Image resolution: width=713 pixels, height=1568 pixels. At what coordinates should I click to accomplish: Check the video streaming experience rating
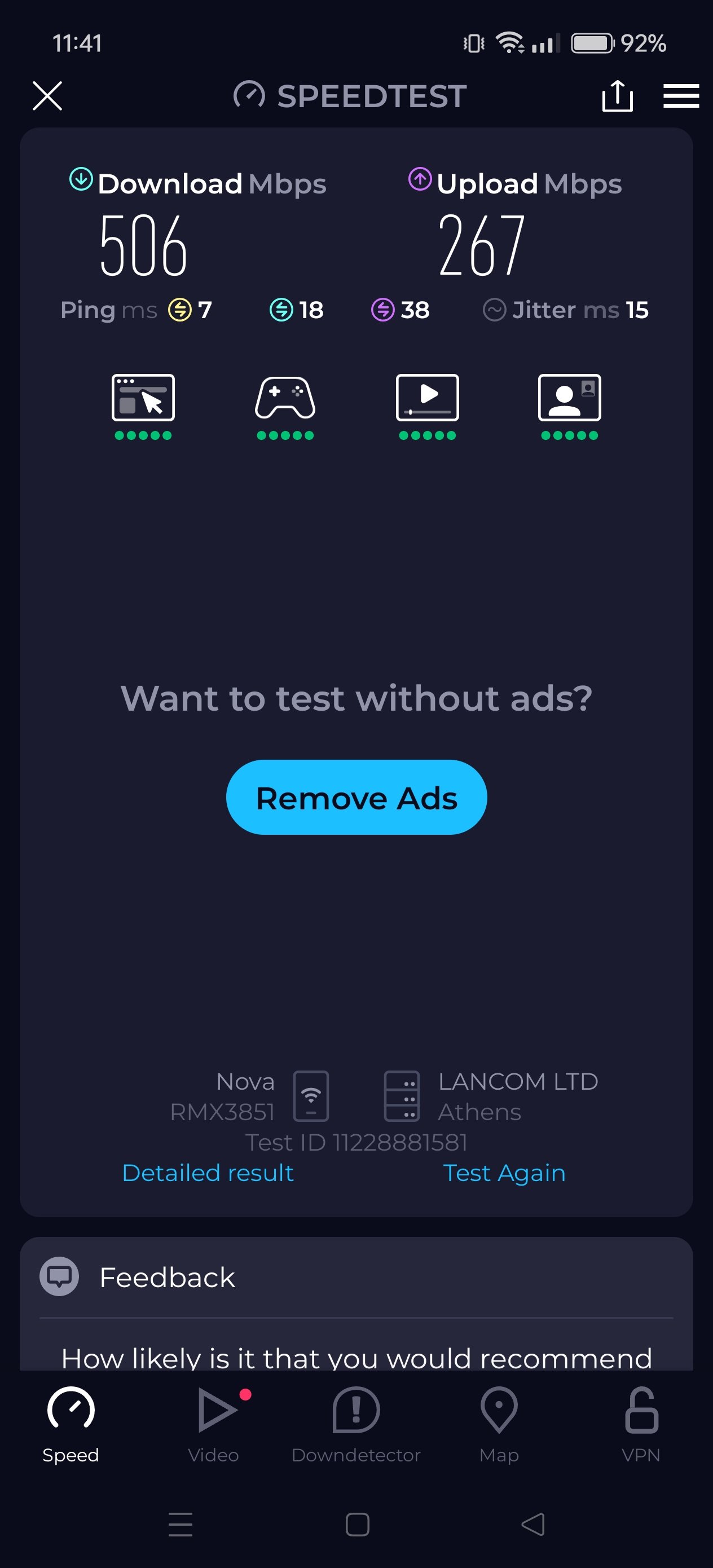(428, 404)
